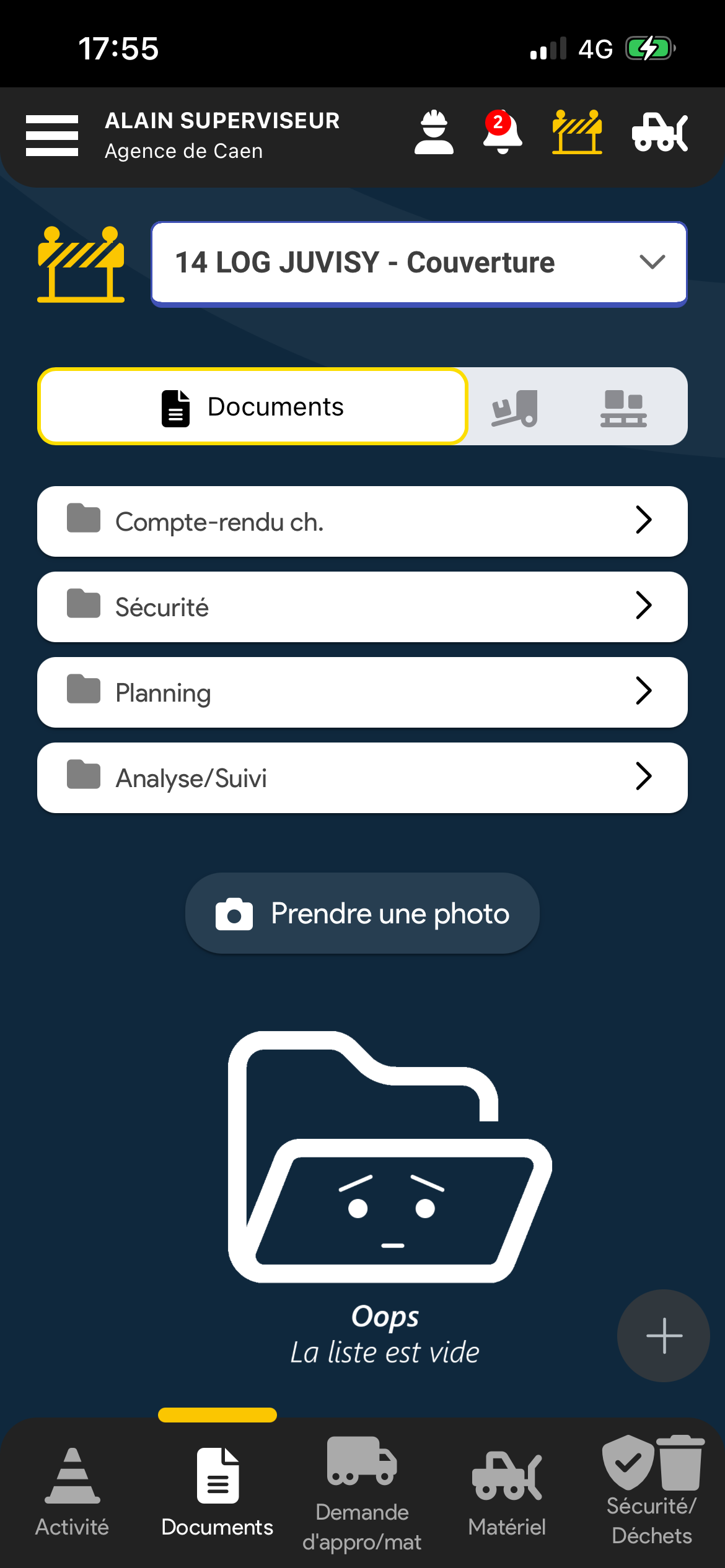Screen dimensions: 725x1568
Task: Click the yellow construction barrier icon
Action: click(x=577, y=132)
